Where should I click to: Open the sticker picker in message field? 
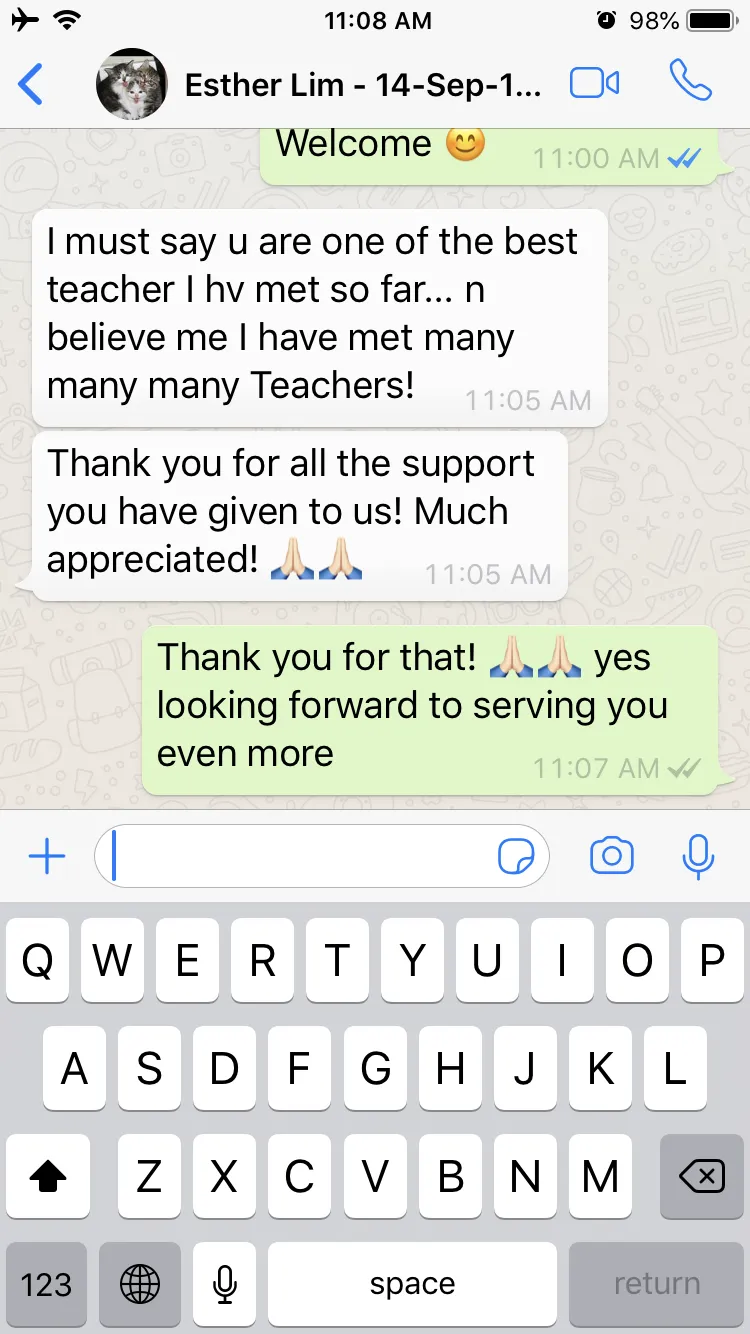[x=516, y=856]
